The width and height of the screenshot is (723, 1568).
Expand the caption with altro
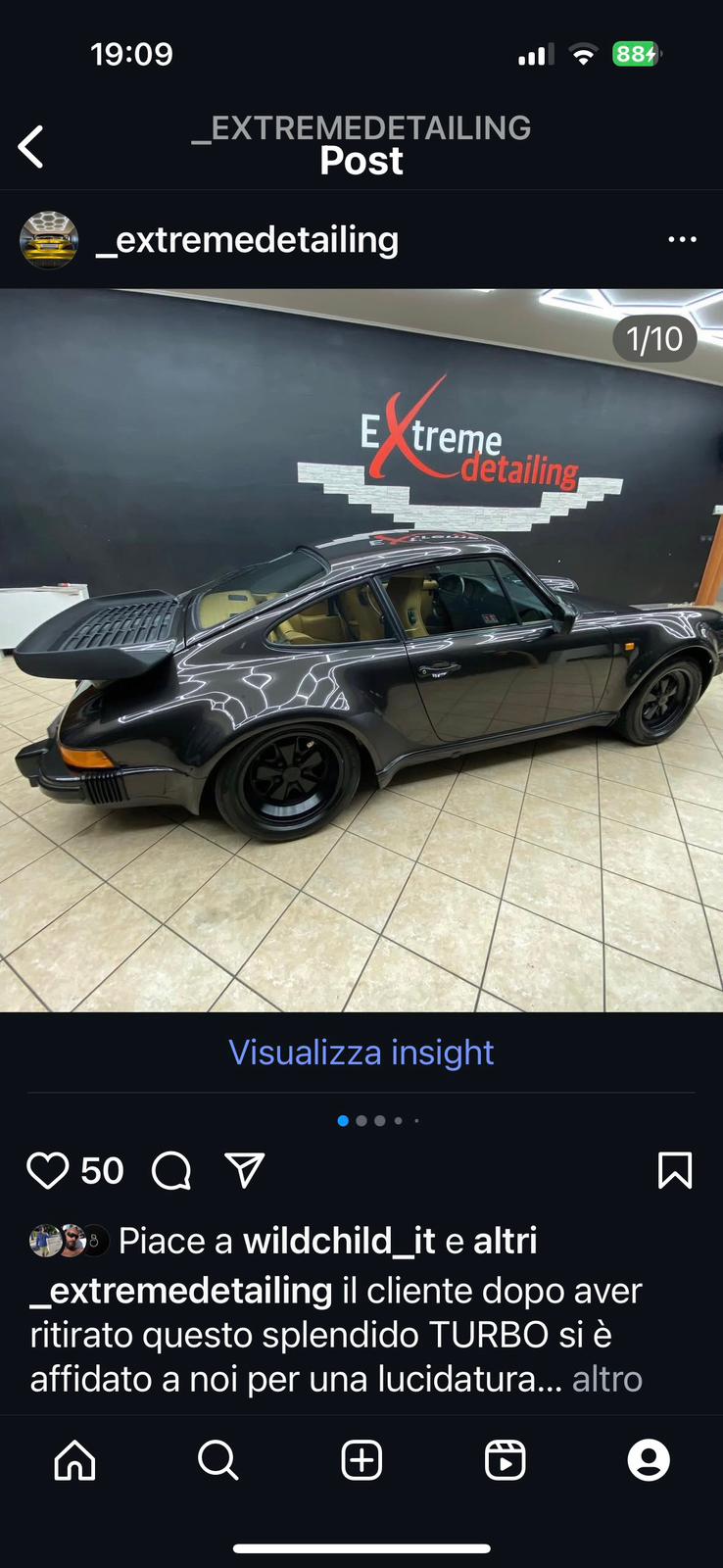[x=607, y=1380]
